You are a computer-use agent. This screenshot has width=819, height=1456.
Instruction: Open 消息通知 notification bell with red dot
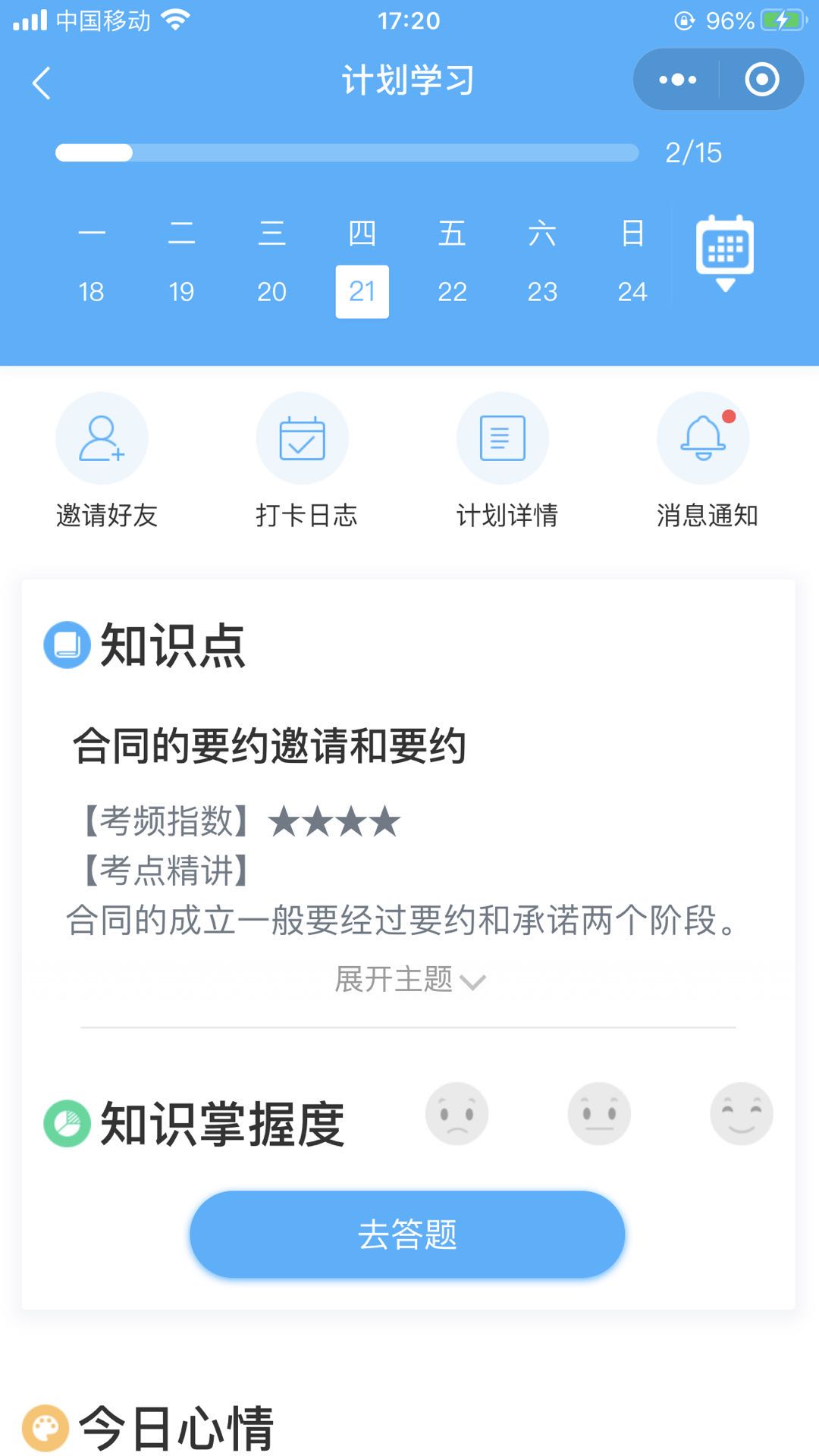pyautogui.click(x=703, y=438)
